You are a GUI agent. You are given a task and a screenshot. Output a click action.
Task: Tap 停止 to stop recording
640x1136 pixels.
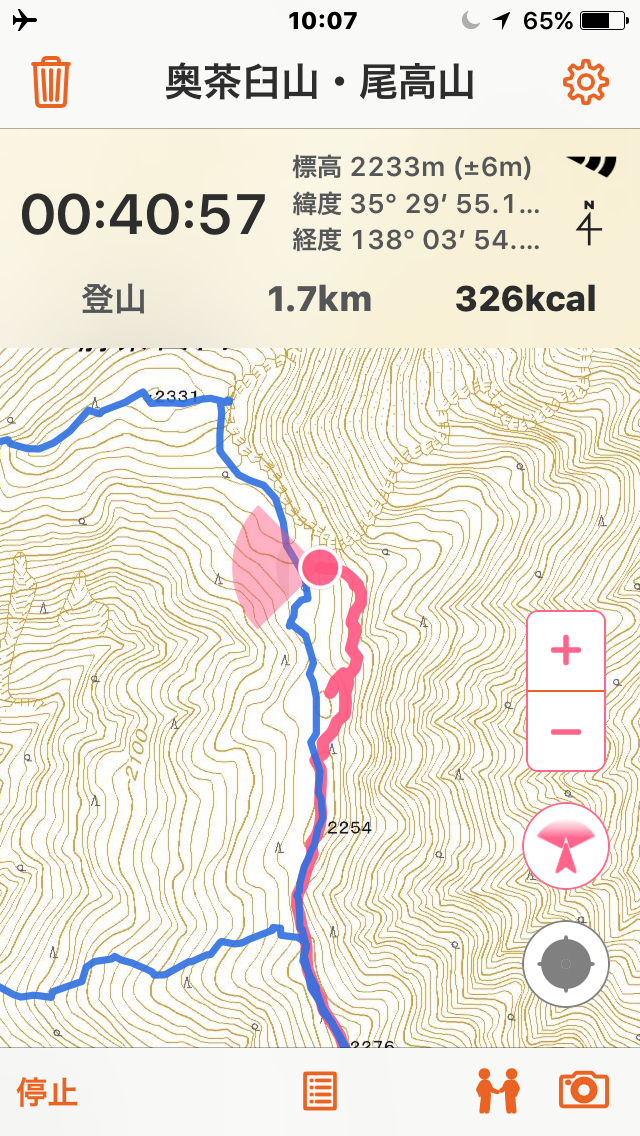point(47,1091)
